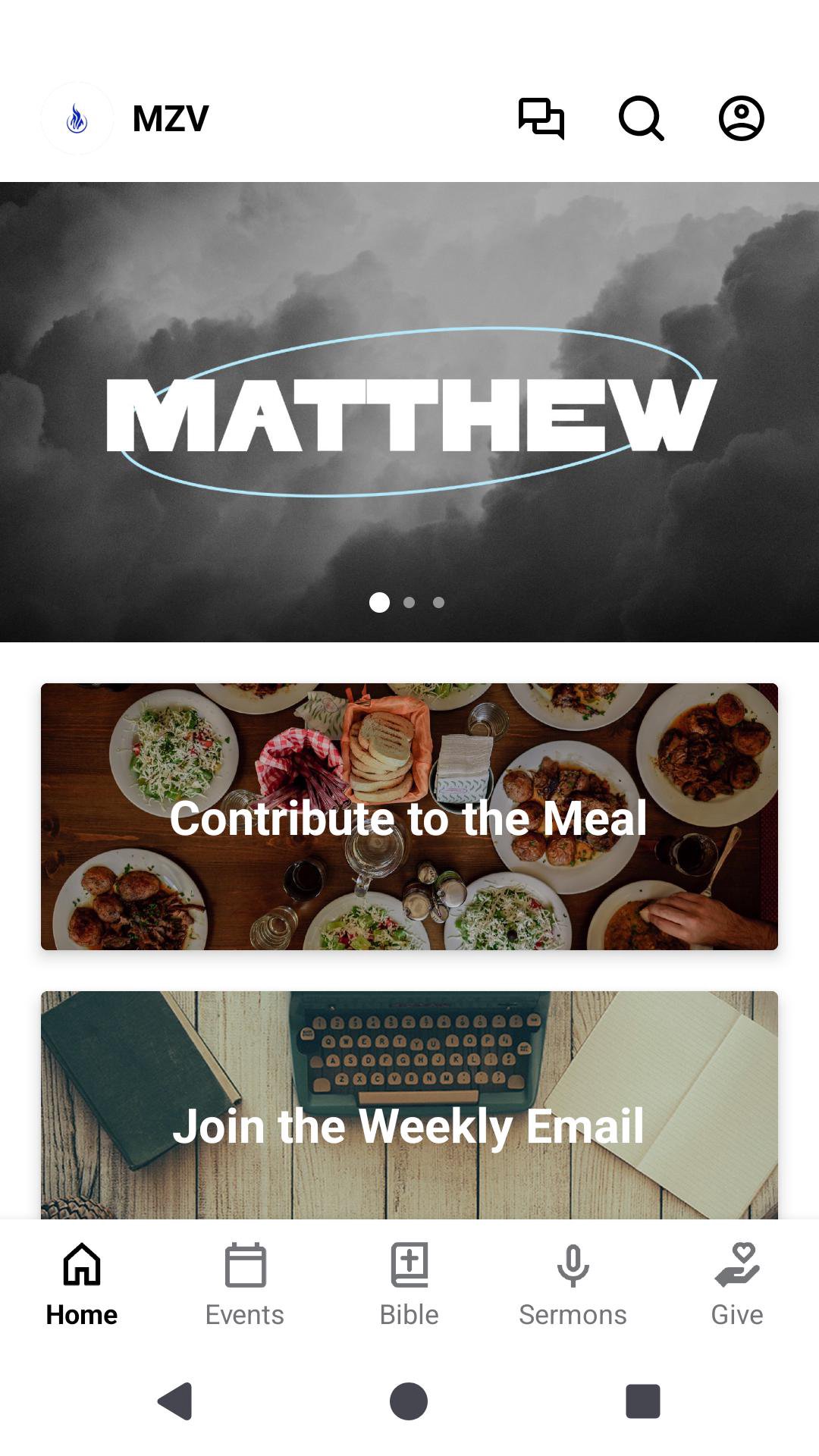This screenshot has width=819, height=1456.
Task: Open the Contribute to the Meal card
Action: pos(409,817)
